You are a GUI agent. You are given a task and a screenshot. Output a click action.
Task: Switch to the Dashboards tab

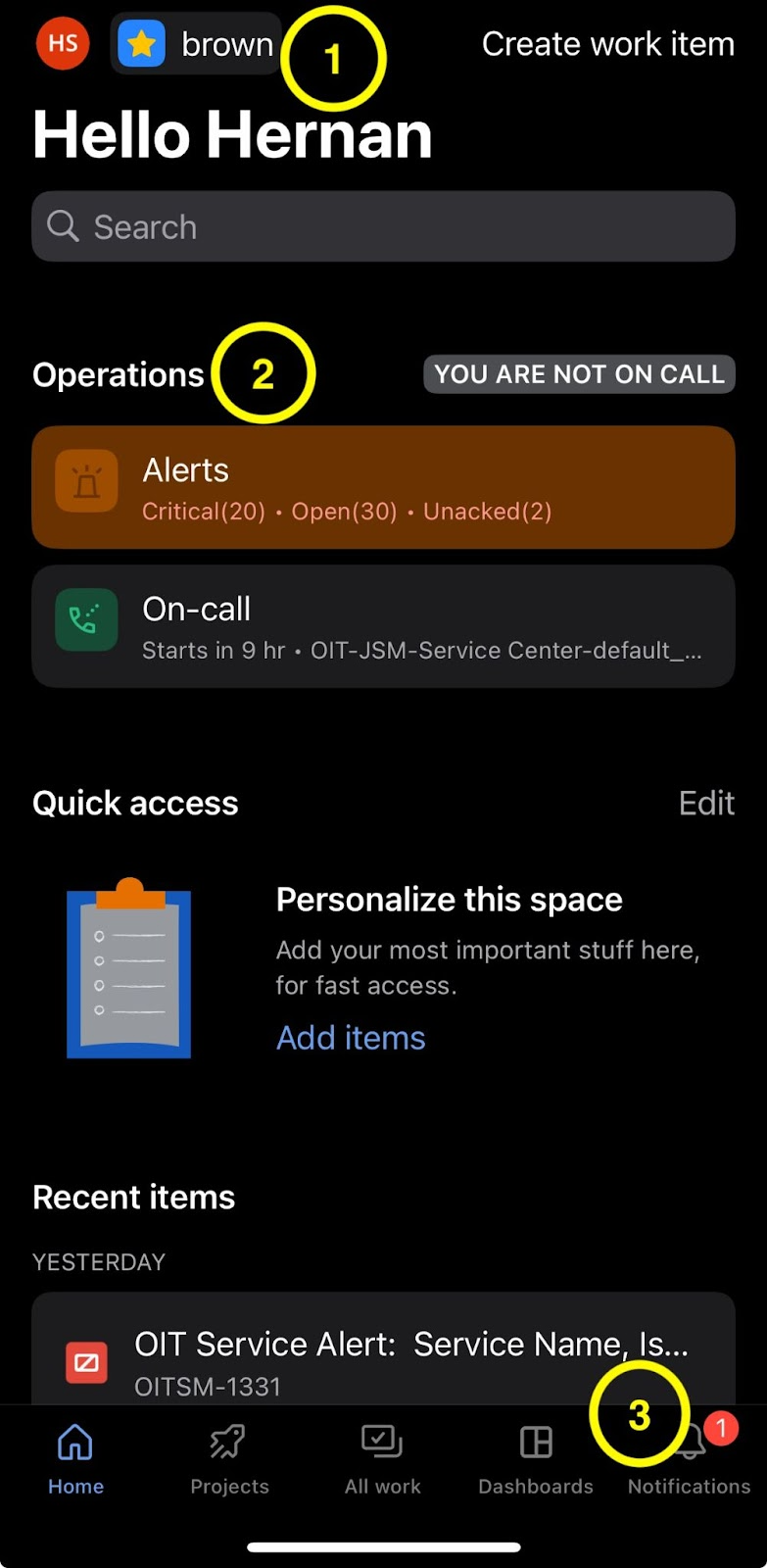point(536,1459)
